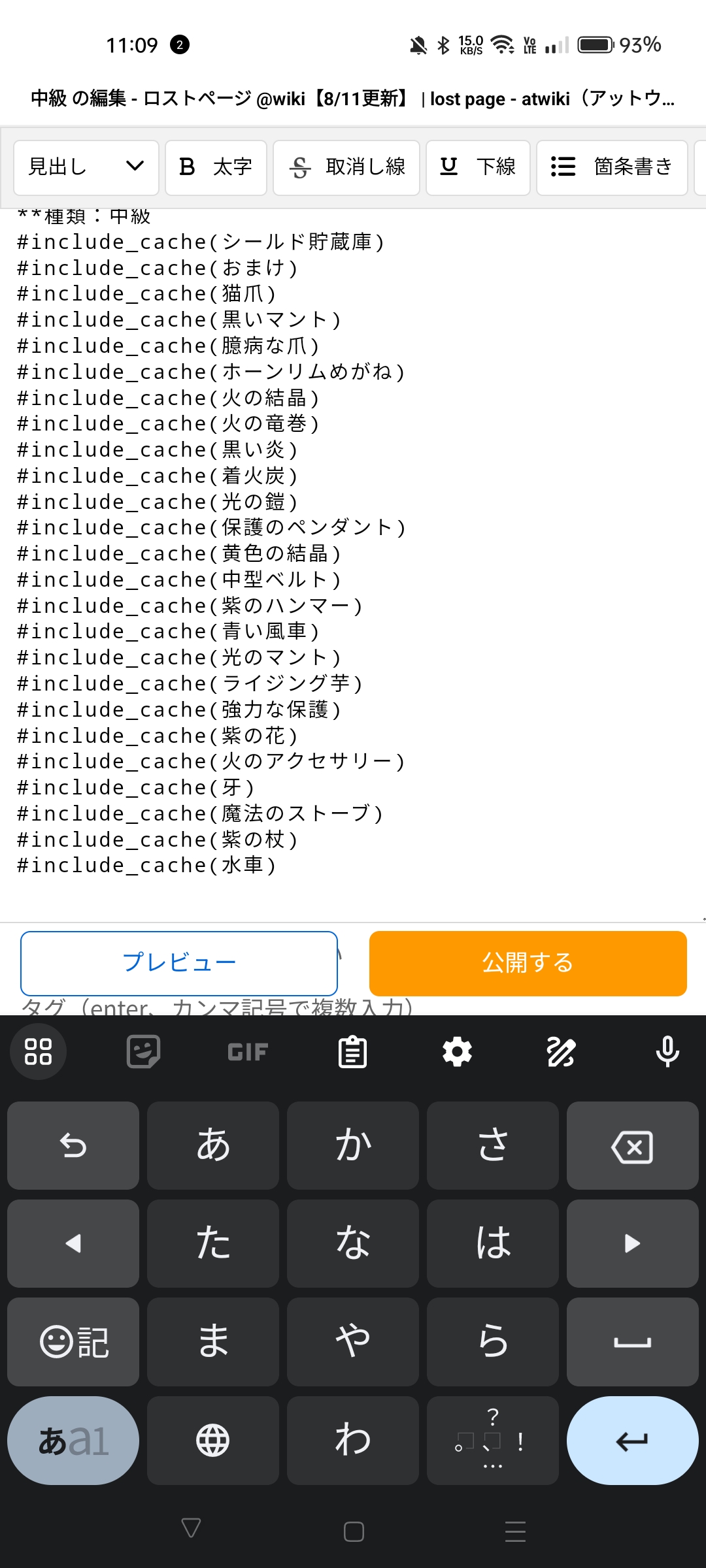Switch keyboard language with the globe key

(213, 1441)
